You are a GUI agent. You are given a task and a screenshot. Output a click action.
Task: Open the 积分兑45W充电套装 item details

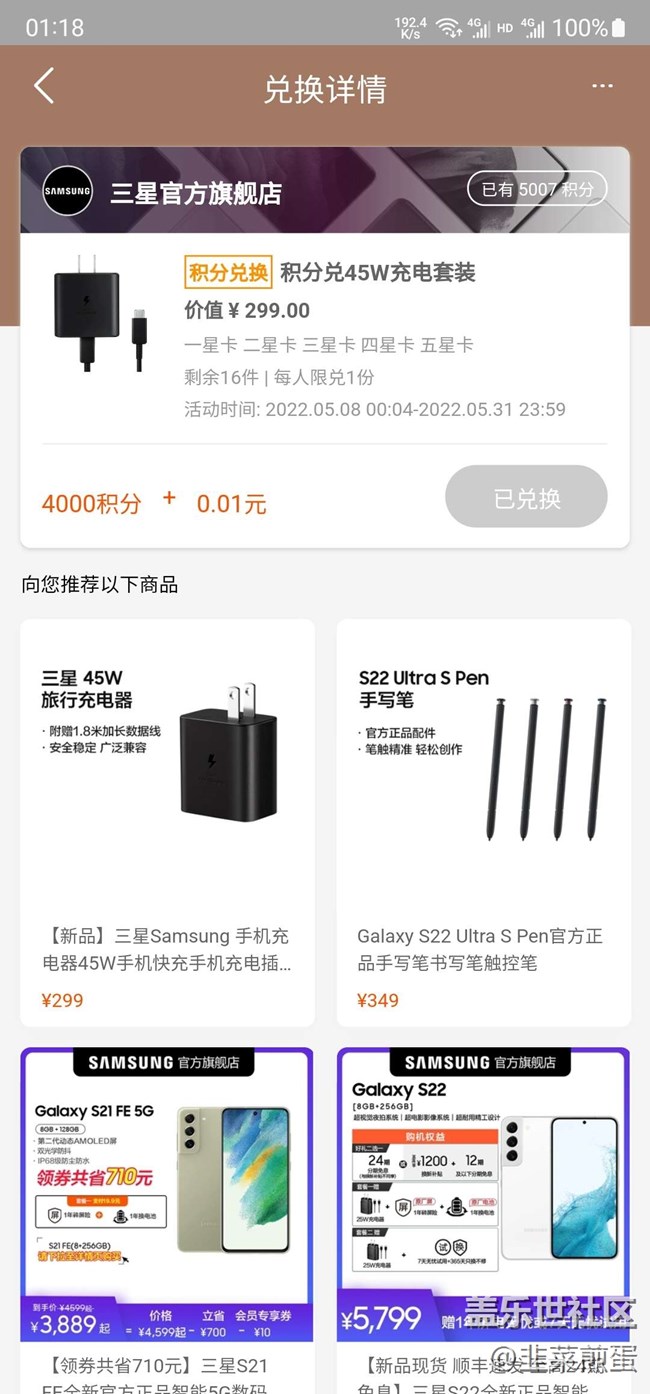(x=378, y=272)
